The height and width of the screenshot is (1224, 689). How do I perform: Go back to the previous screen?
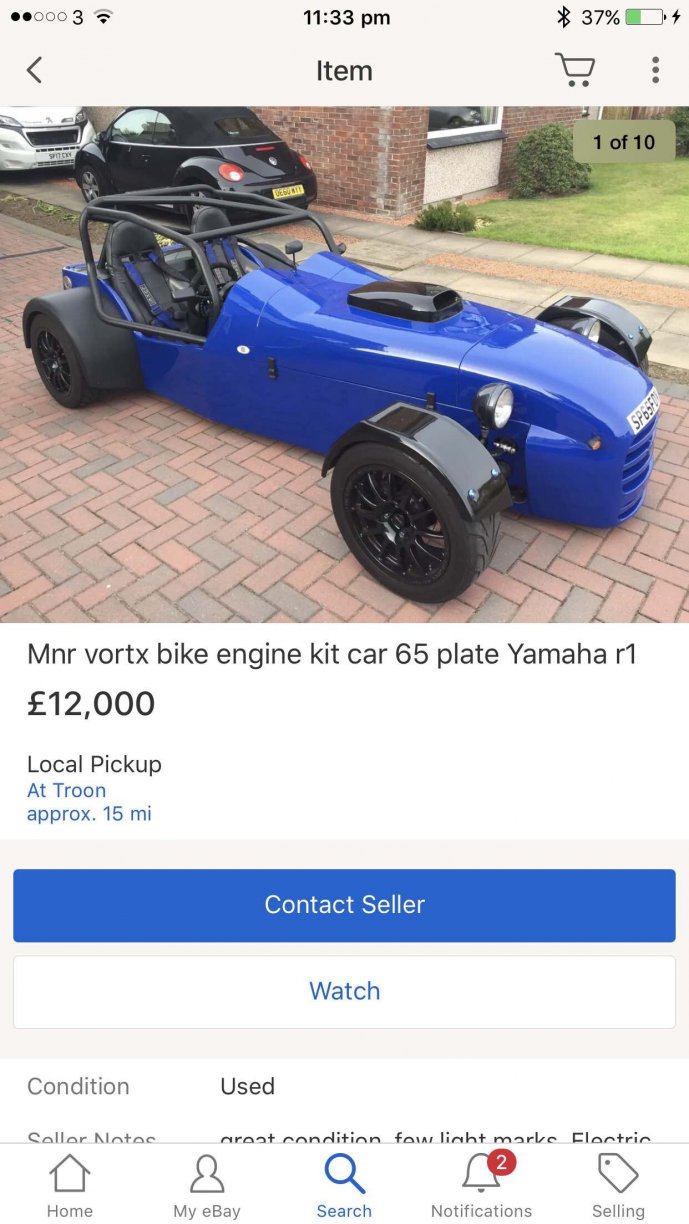(x=34, y=70)
